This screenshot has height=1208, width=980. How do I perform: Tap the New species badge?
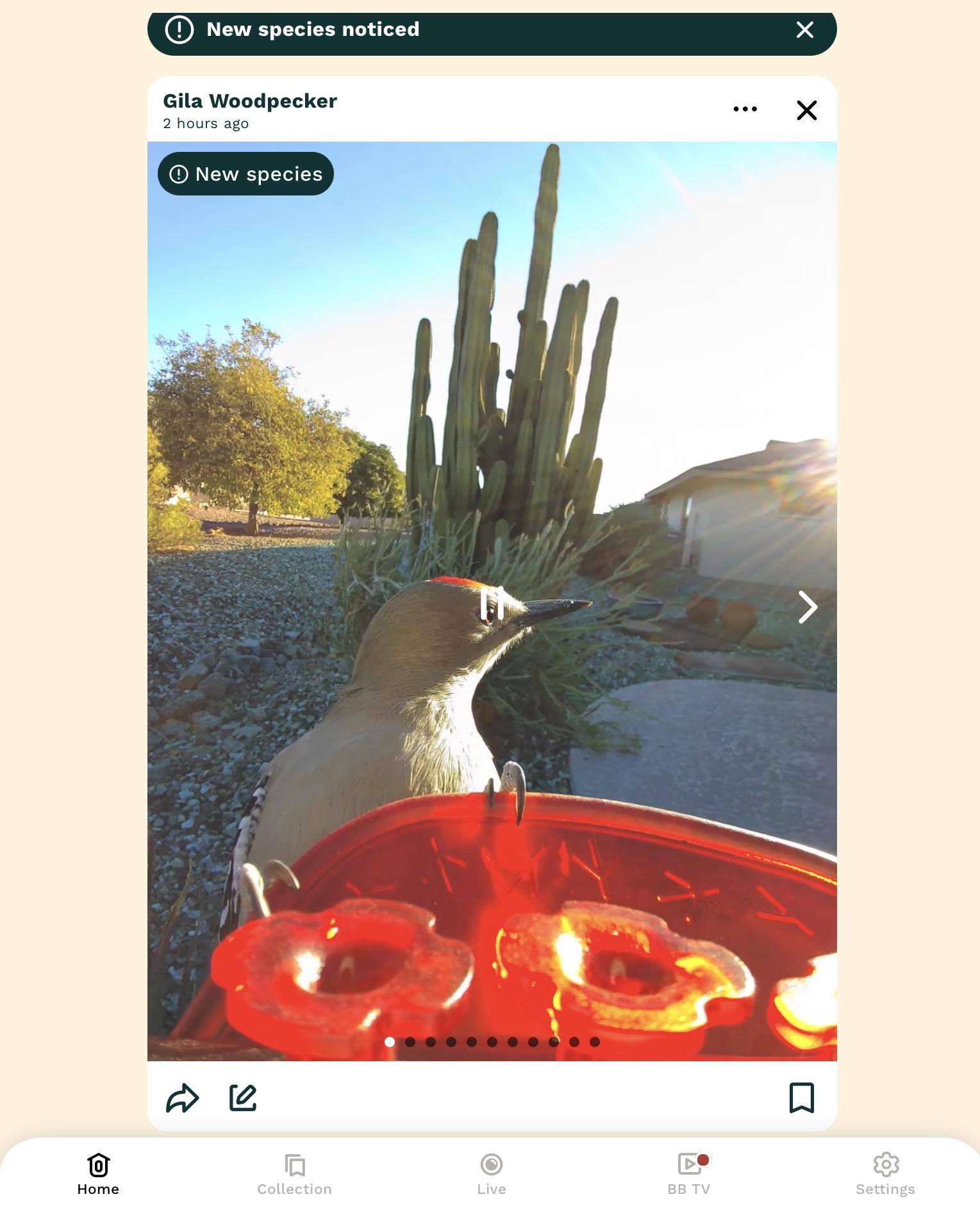(245, 174)
